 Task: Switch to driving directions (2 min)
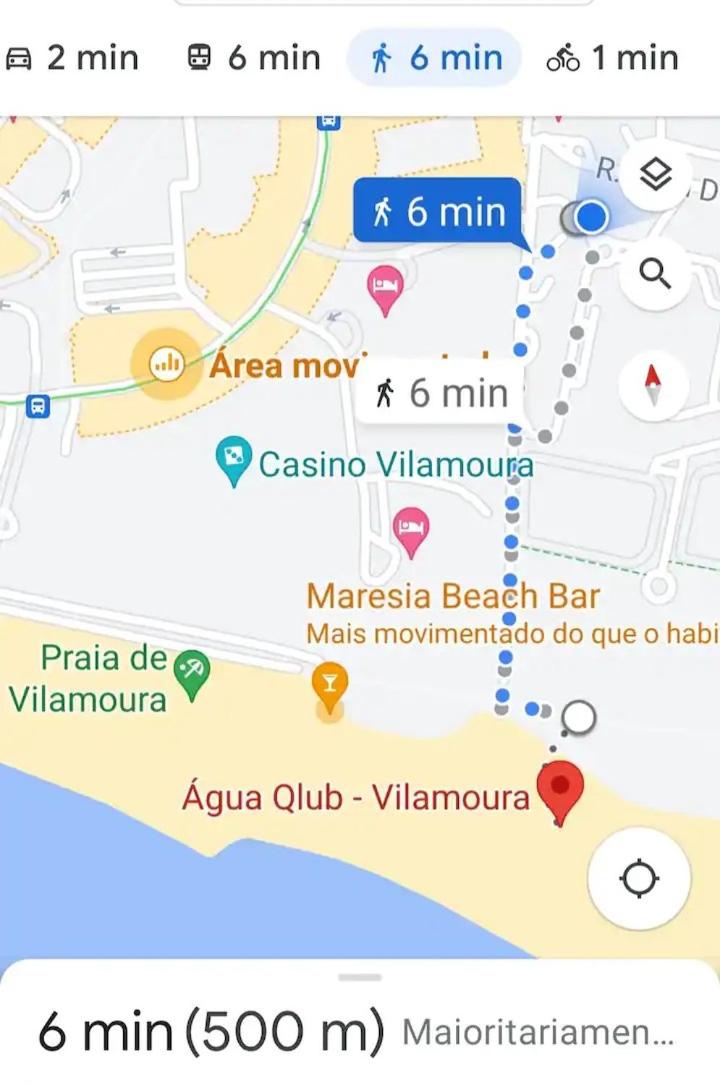pos(72,58)
